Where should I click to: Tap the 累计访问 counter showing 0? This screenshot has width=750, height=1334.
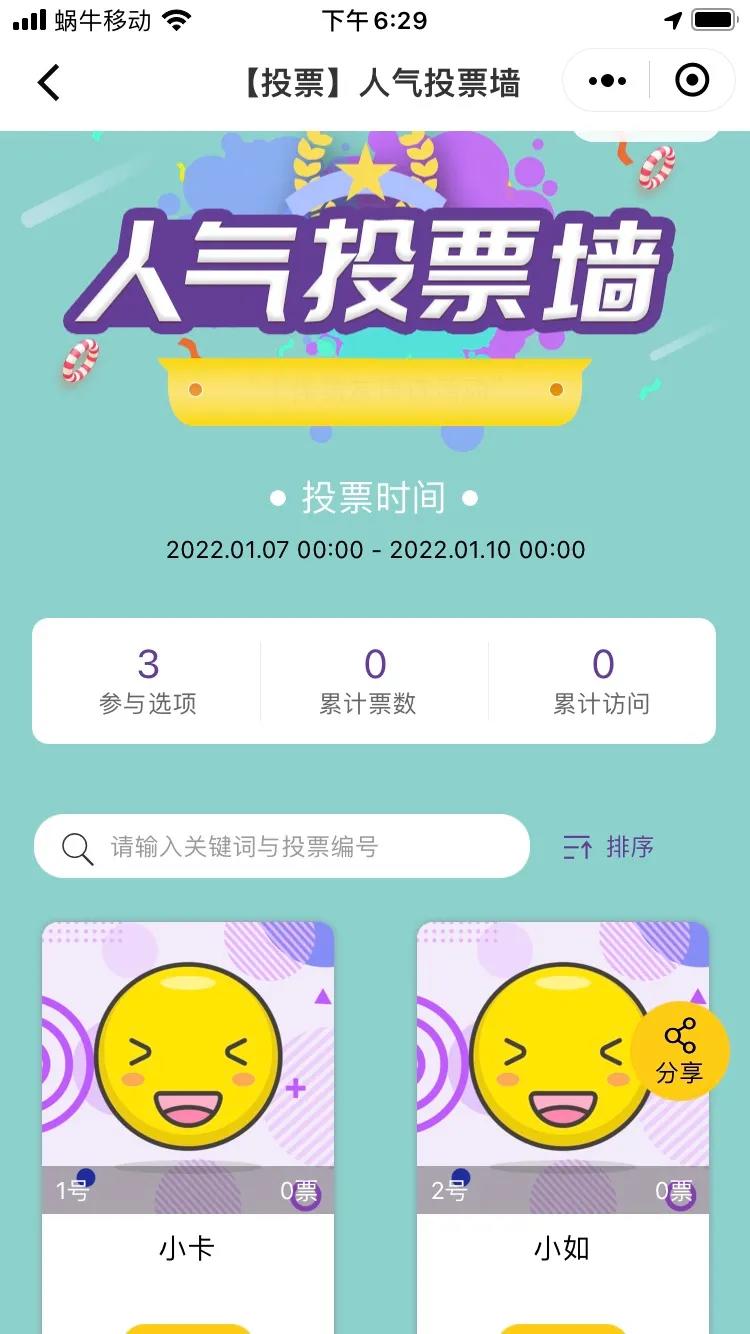coord(603,680)
